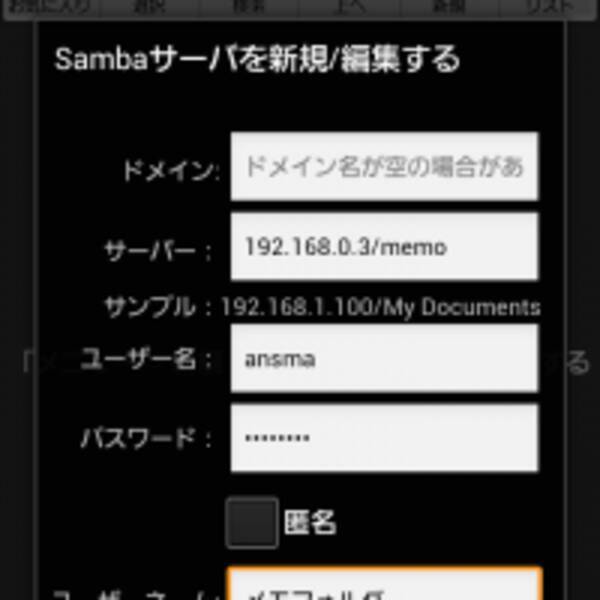Tap the domain (ドメイン) input field
This screenshot has width=600, height=600.
(x=384, y=167)
